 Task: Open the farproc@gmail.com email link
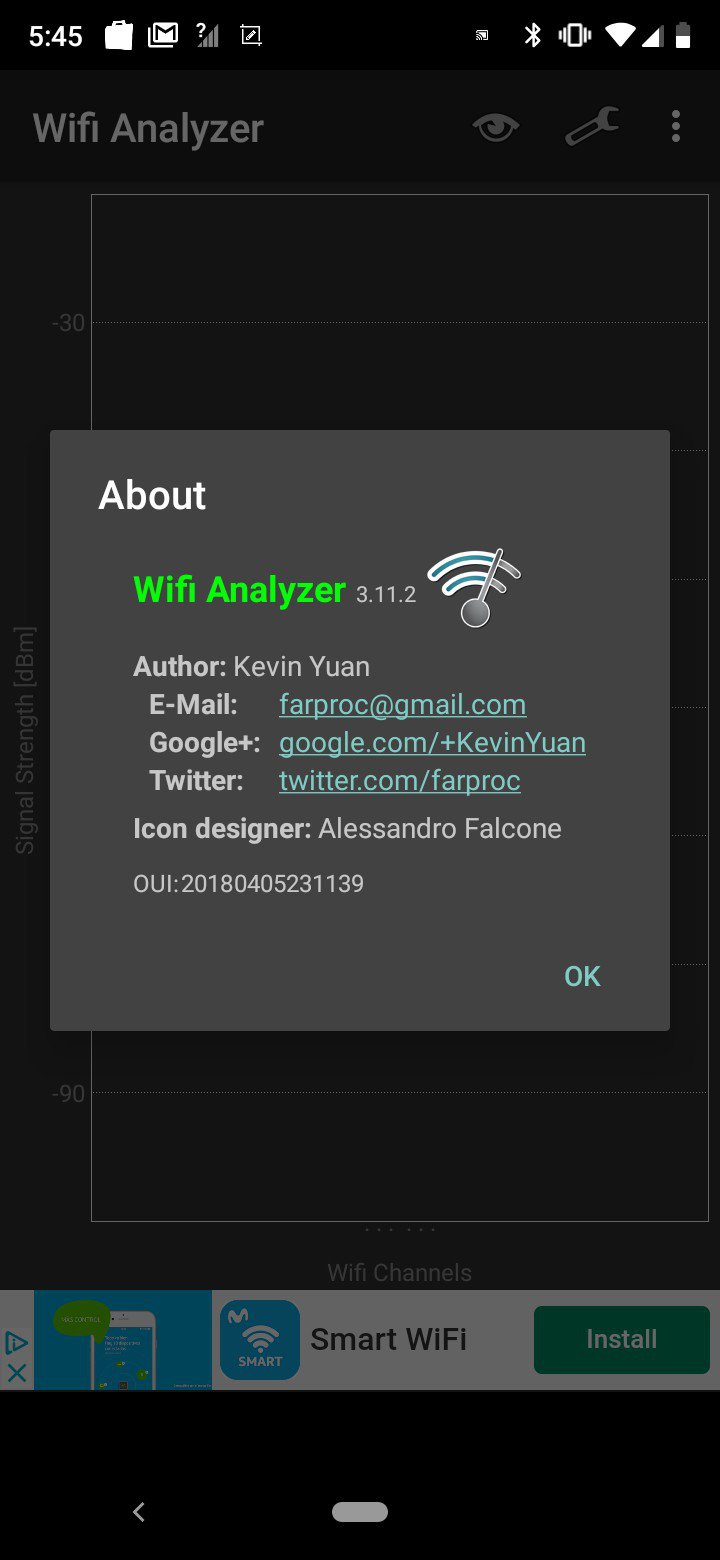click(402, 704)
